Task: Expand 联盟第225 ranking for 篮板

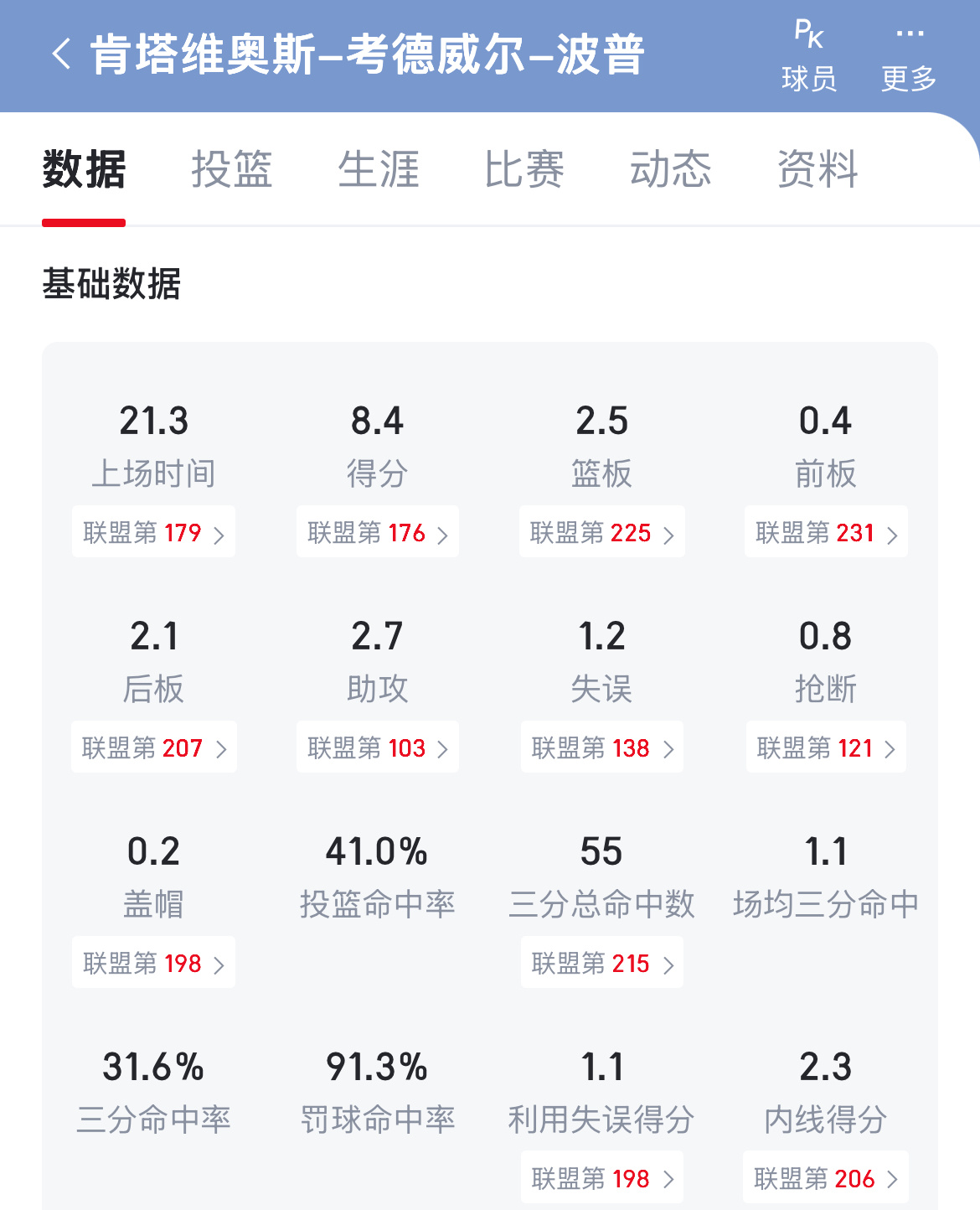Action: (x=601, y=532)
